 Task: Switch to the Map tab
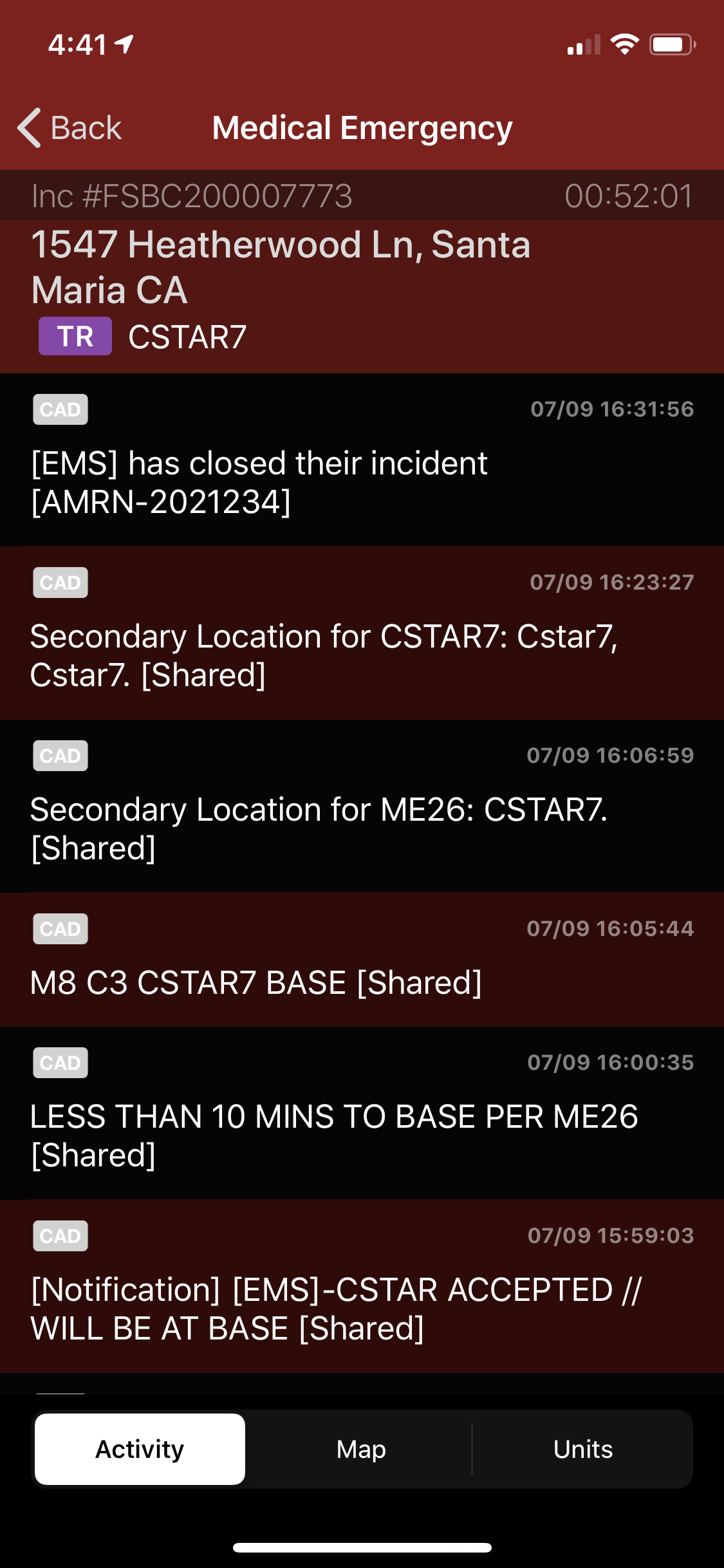point(361,1450)
